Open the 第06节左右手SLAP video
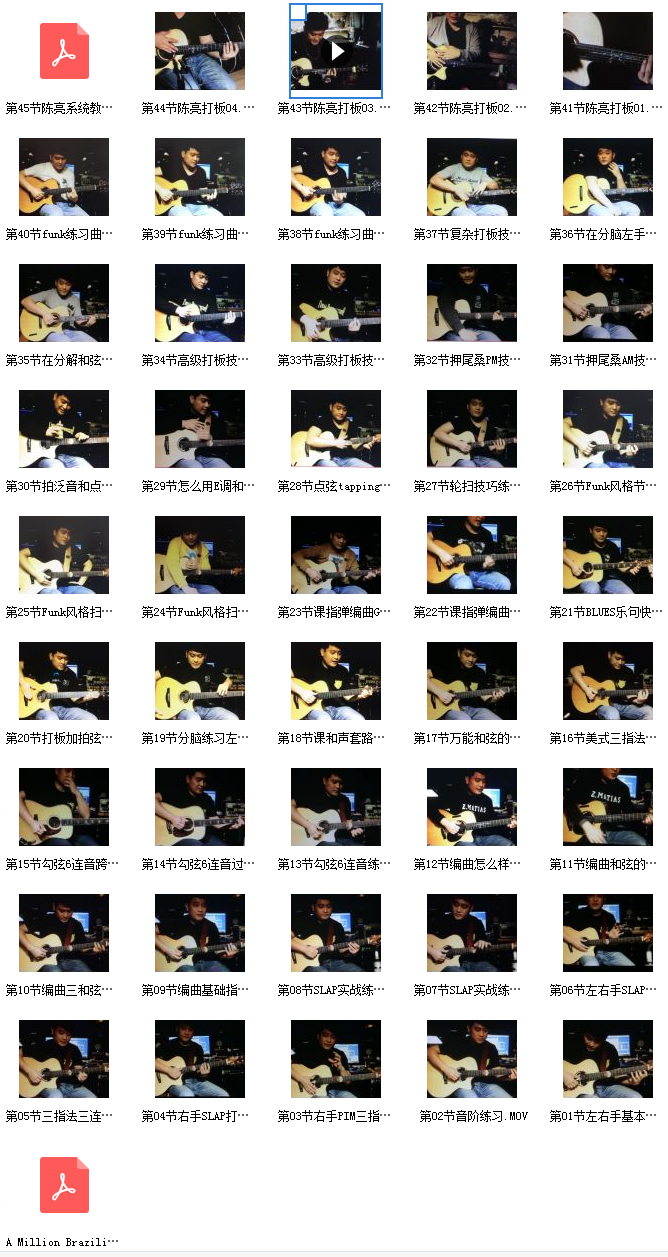The height and width of the screenshot is (1257, 668). pos(608,933)
